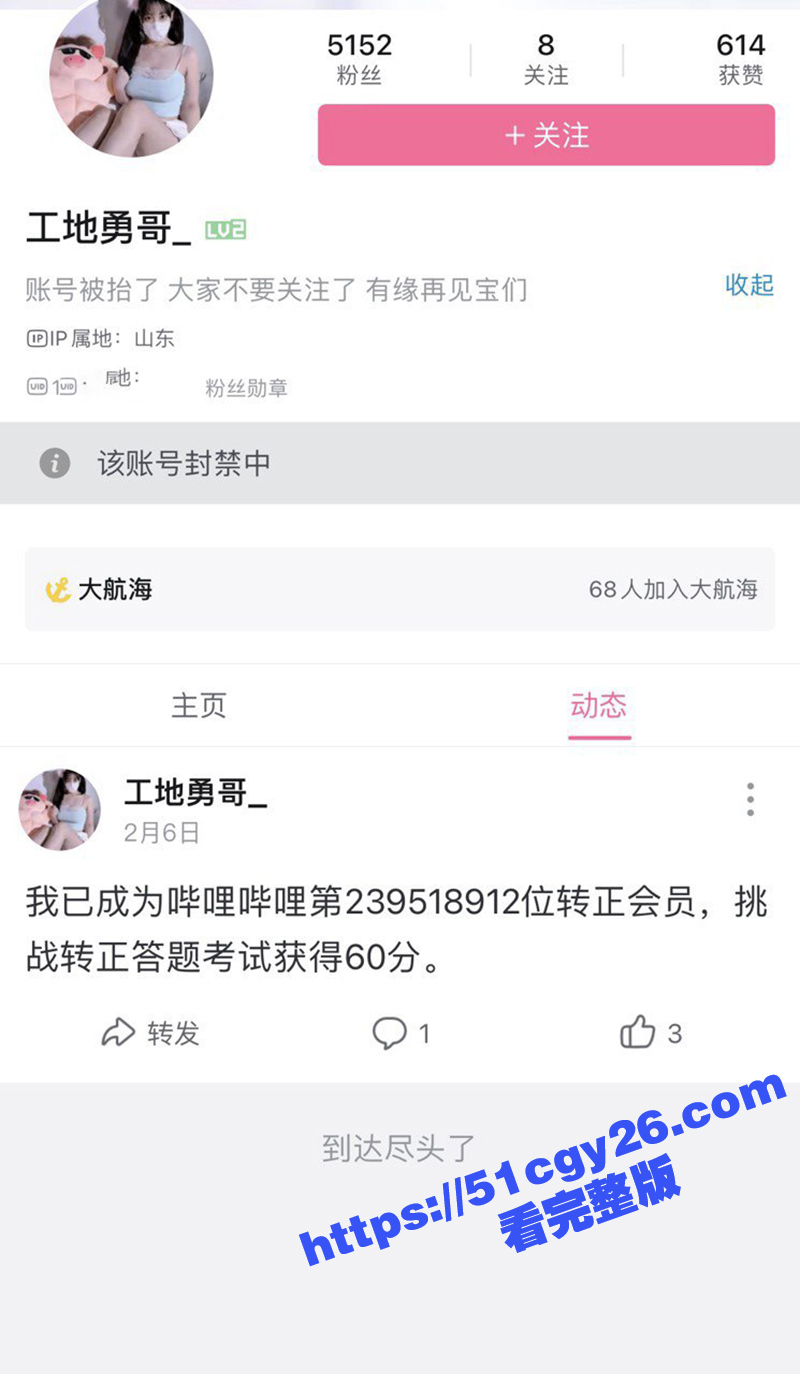Open the three-dot post options menu
Viewport: 800px width, 1374px height.
[750, 799]
